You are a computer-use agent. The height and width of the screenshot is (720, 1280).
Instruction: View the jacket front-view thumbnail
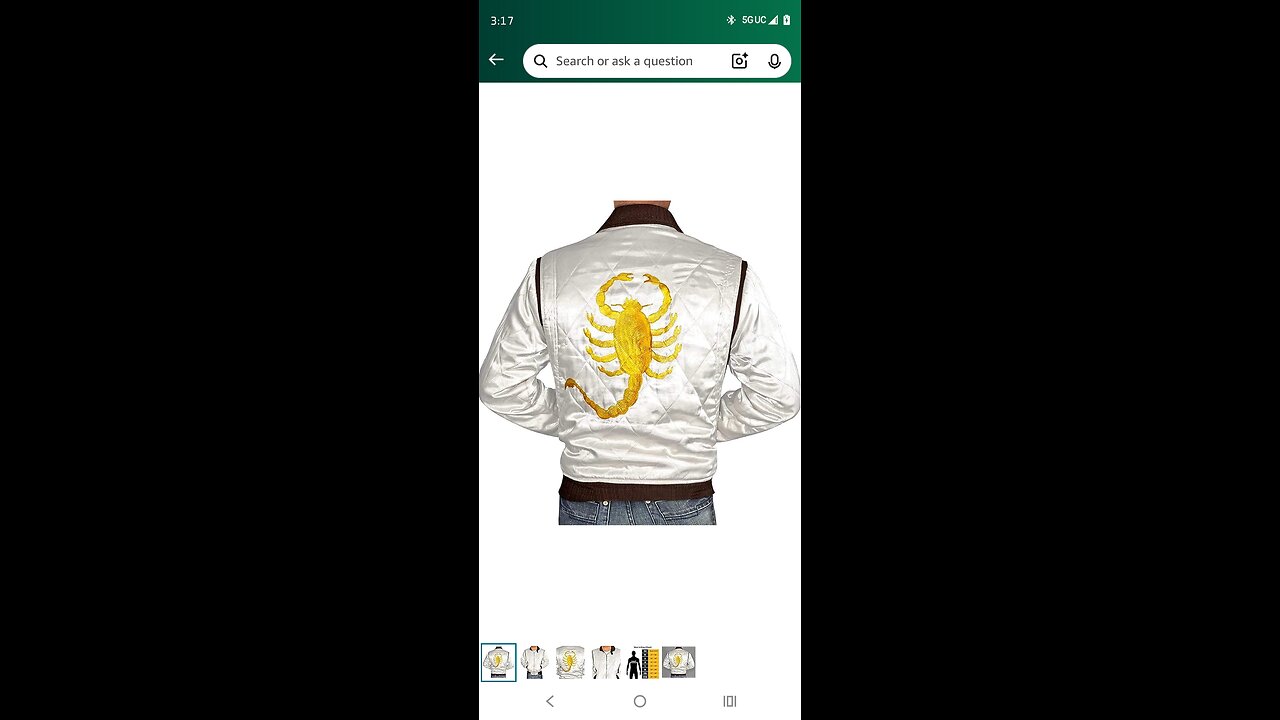[534, 662]
